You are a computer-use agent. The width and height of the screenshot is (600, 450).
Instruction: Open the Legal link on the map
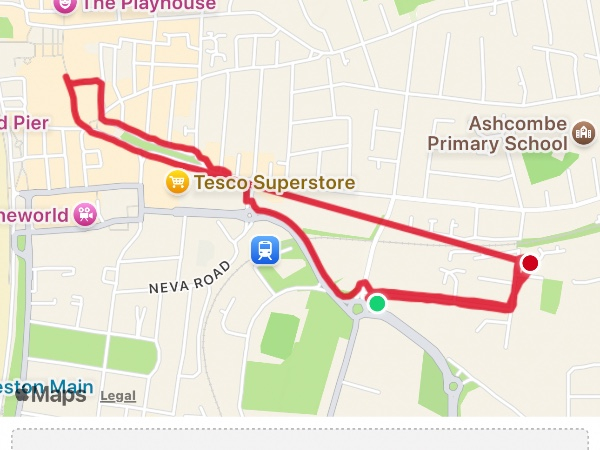click(117, 396)
